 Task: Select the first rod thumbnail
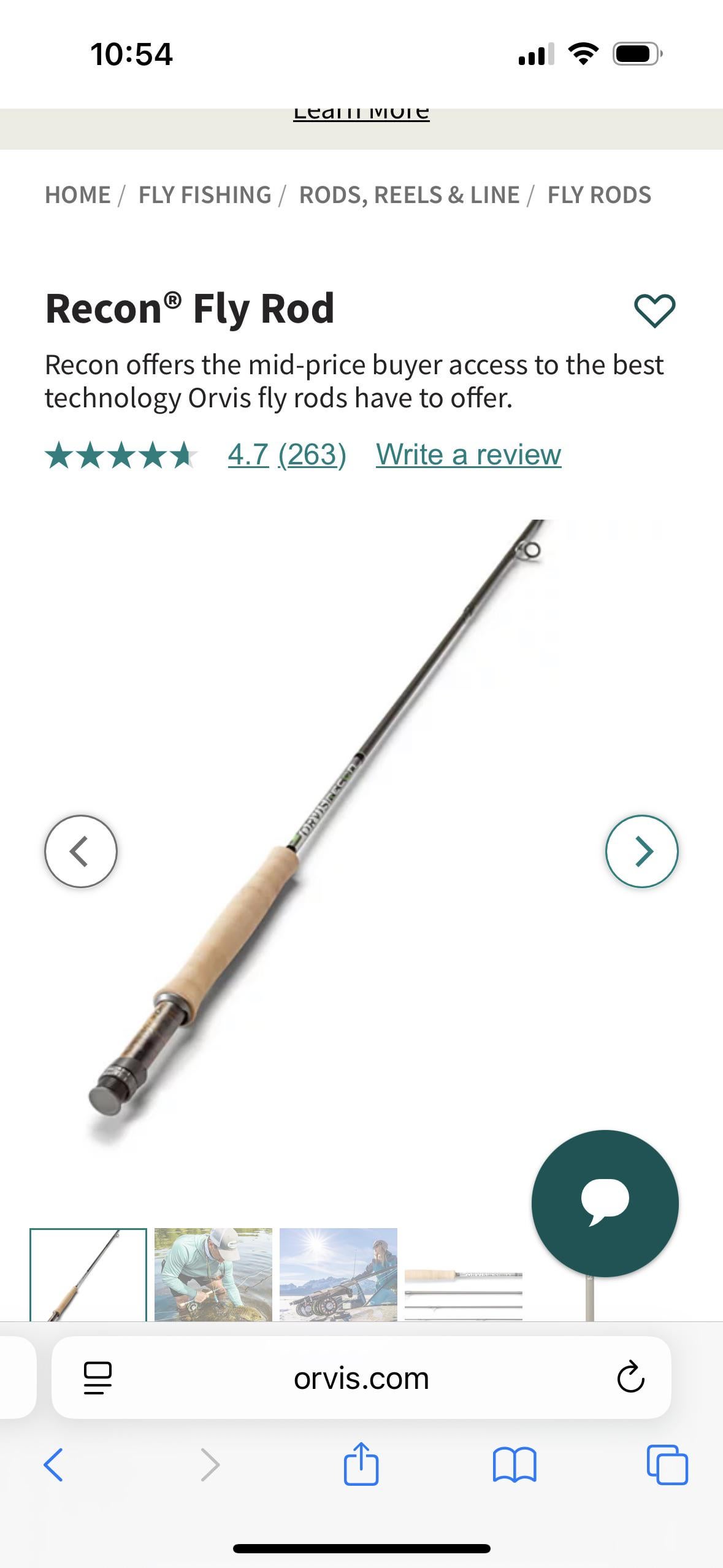pyautogui.click(x=88, y=1275)
